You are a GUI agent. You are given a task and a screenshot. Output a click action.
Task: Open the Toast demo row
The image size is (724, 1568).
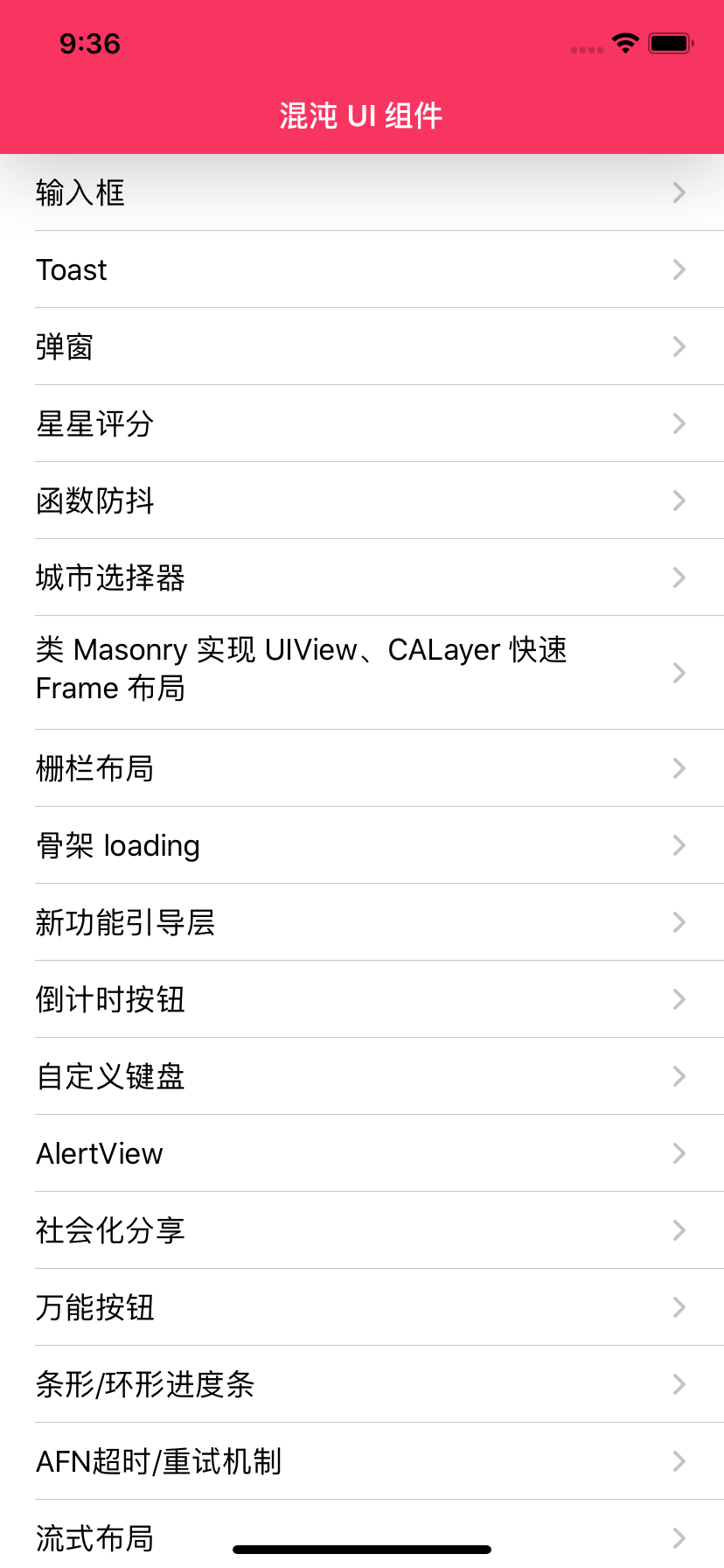point(362,269)
